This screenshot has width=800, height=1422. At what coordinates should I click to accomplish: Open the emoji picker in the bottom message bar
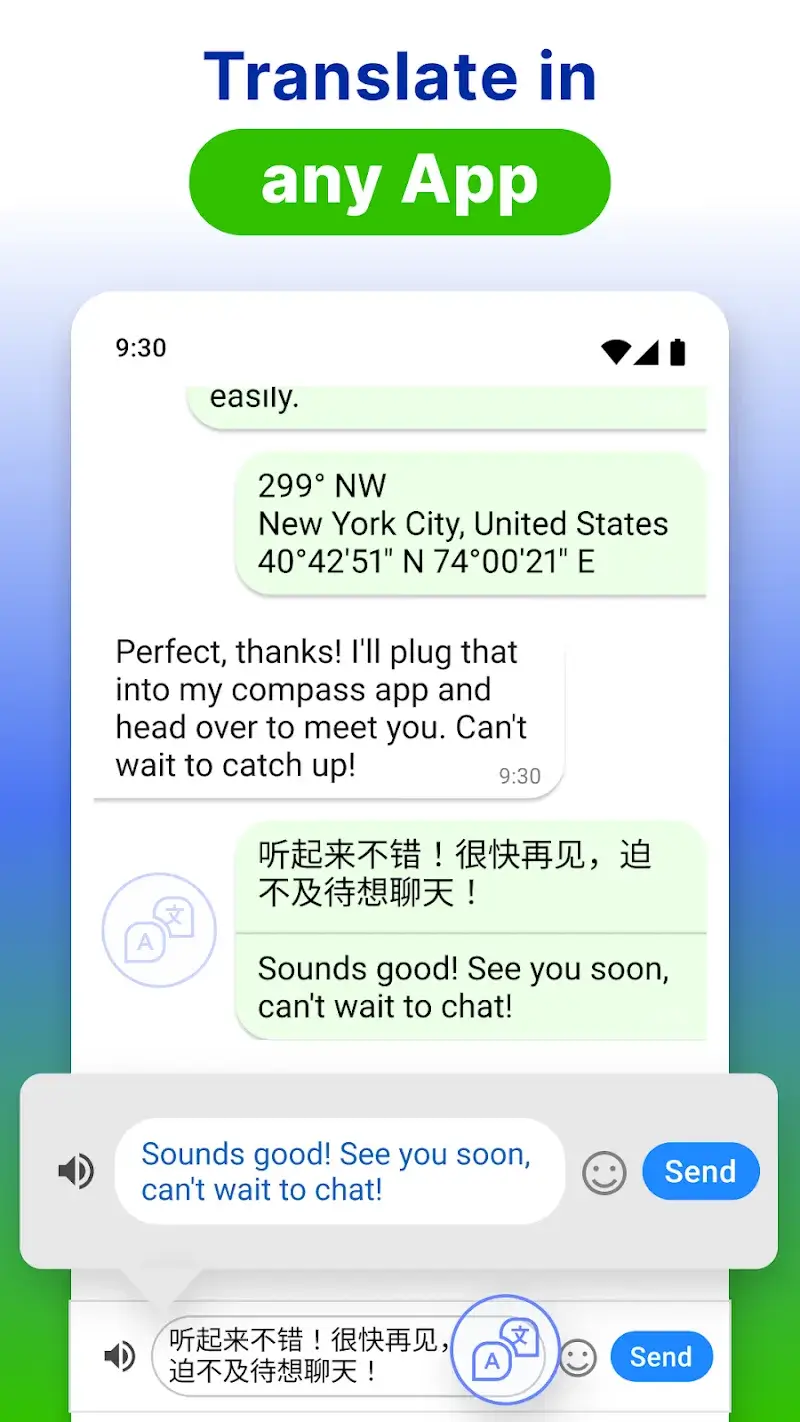pos(578,1357)
